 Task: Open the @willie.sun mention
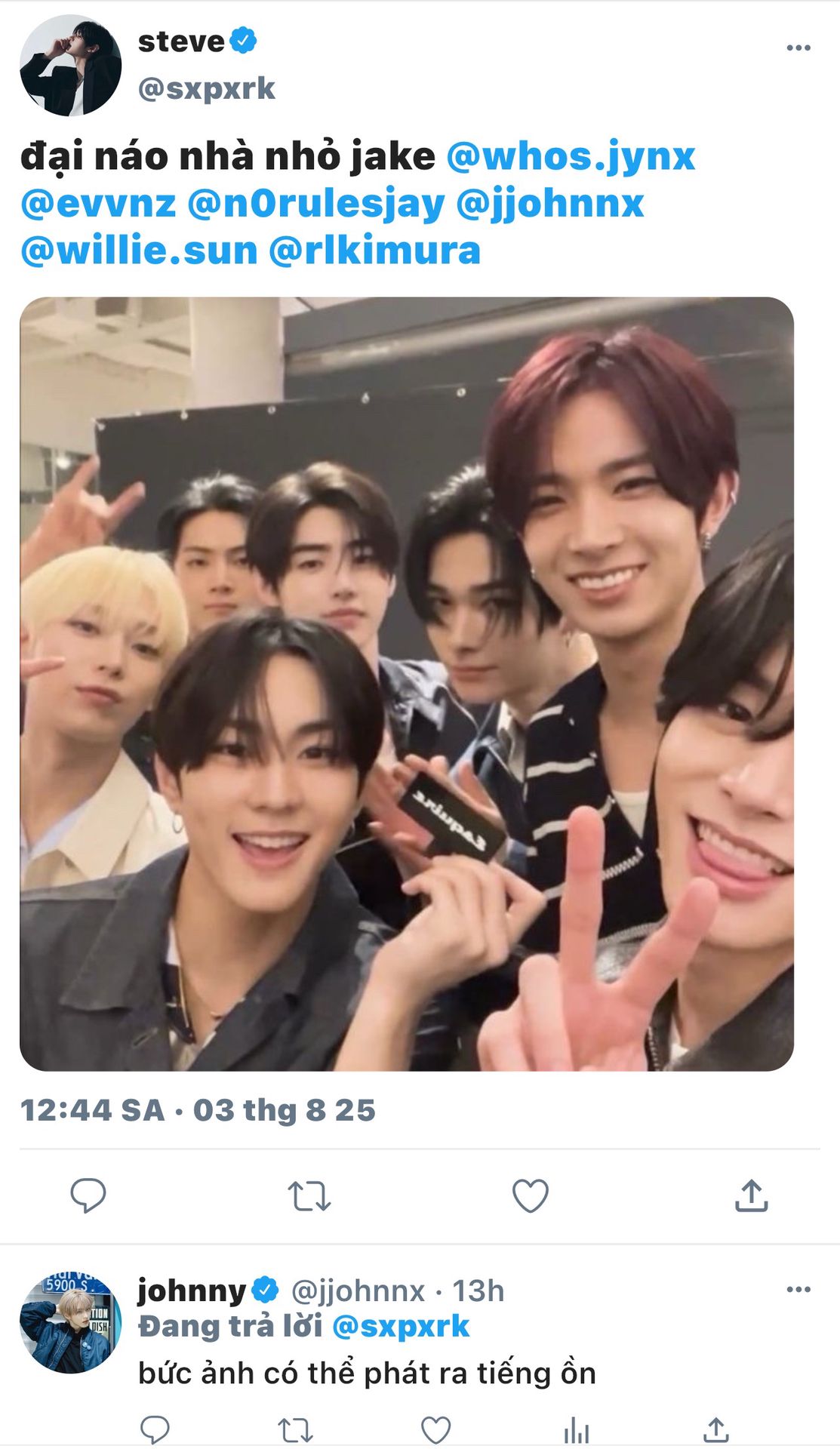point(139,251)
